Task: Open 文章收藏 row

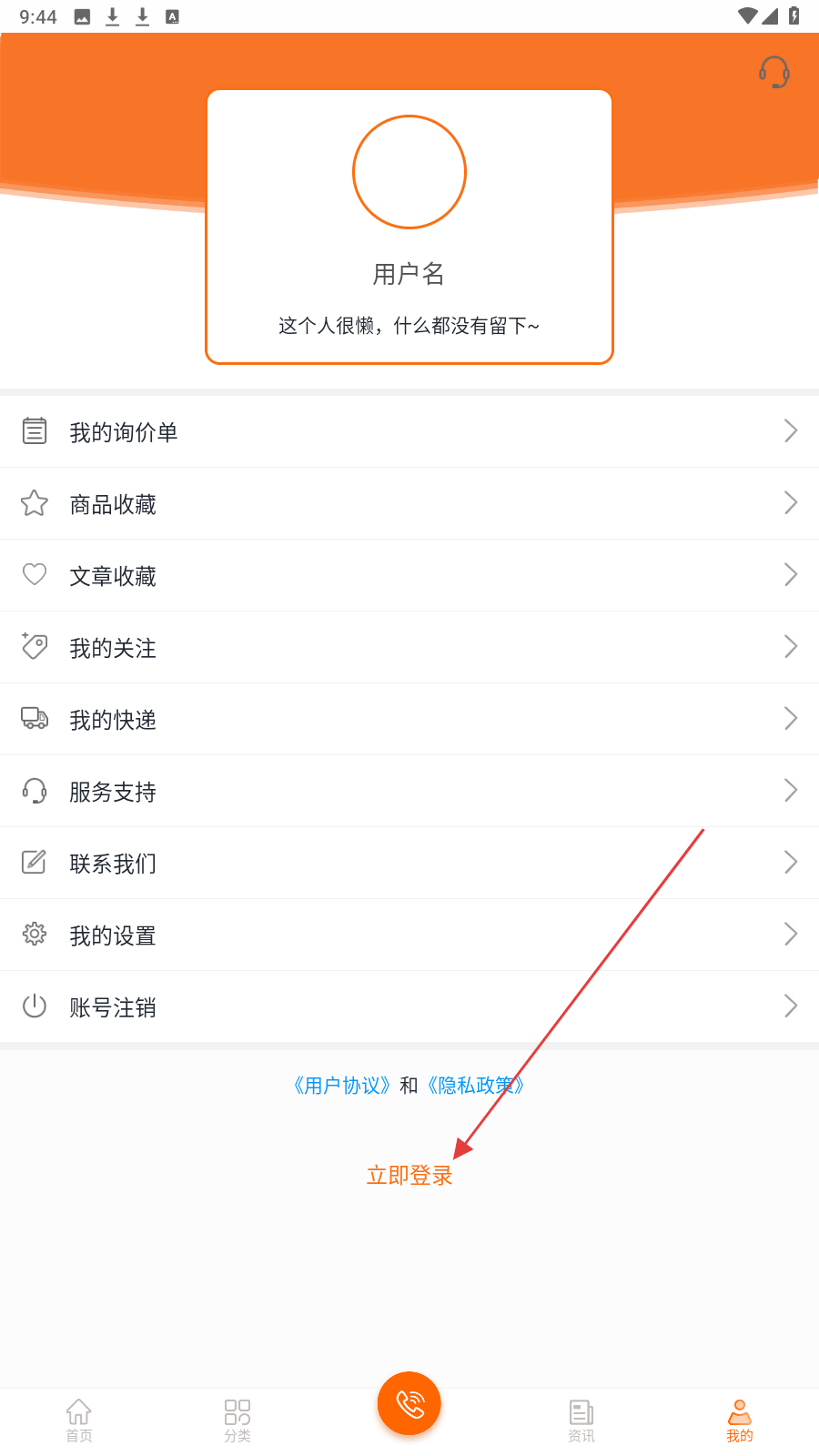Action: tap(409, 575)
